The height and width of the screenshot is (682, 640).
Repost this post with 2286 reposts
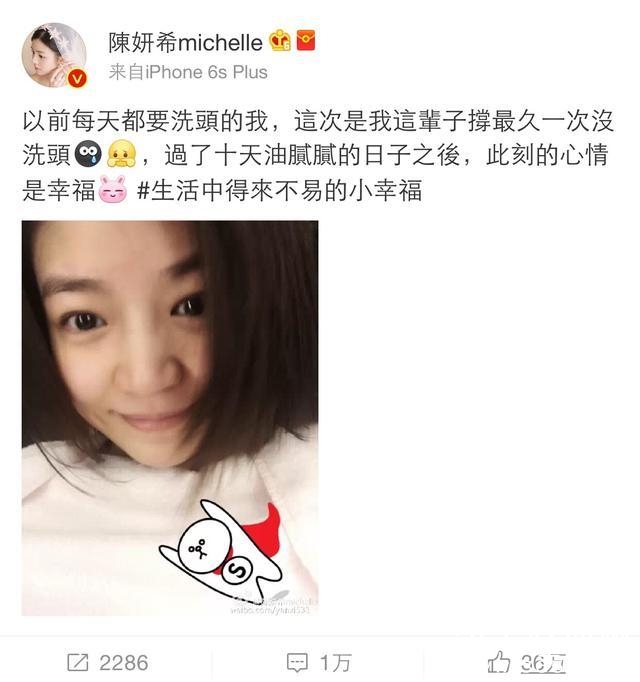tap(107, 662)
